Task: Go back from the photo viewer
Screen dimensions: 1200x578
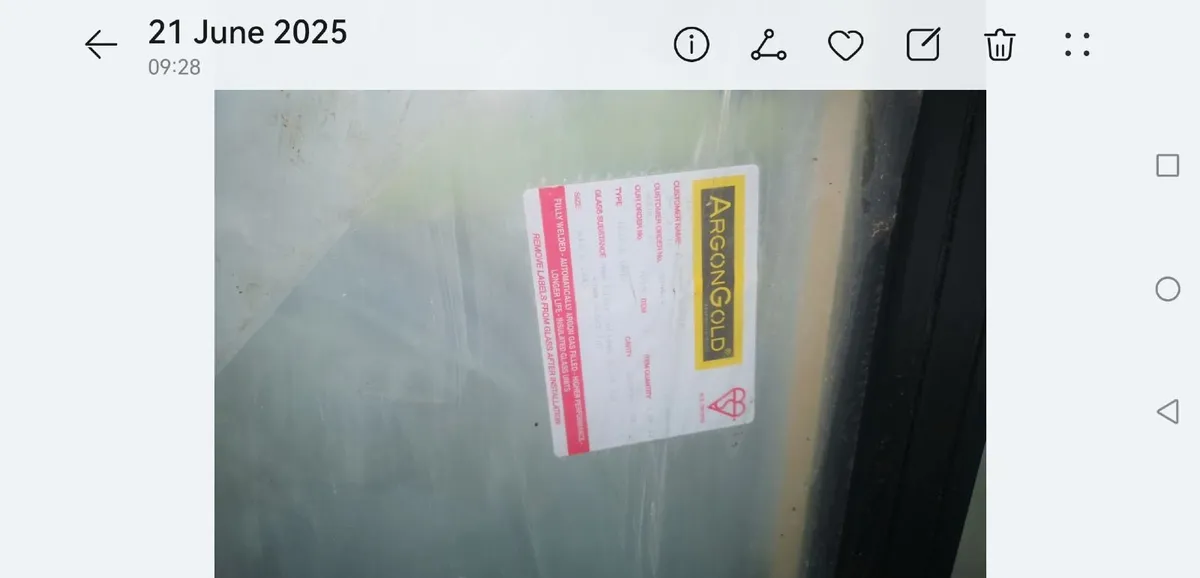Action: pos(101,44)
